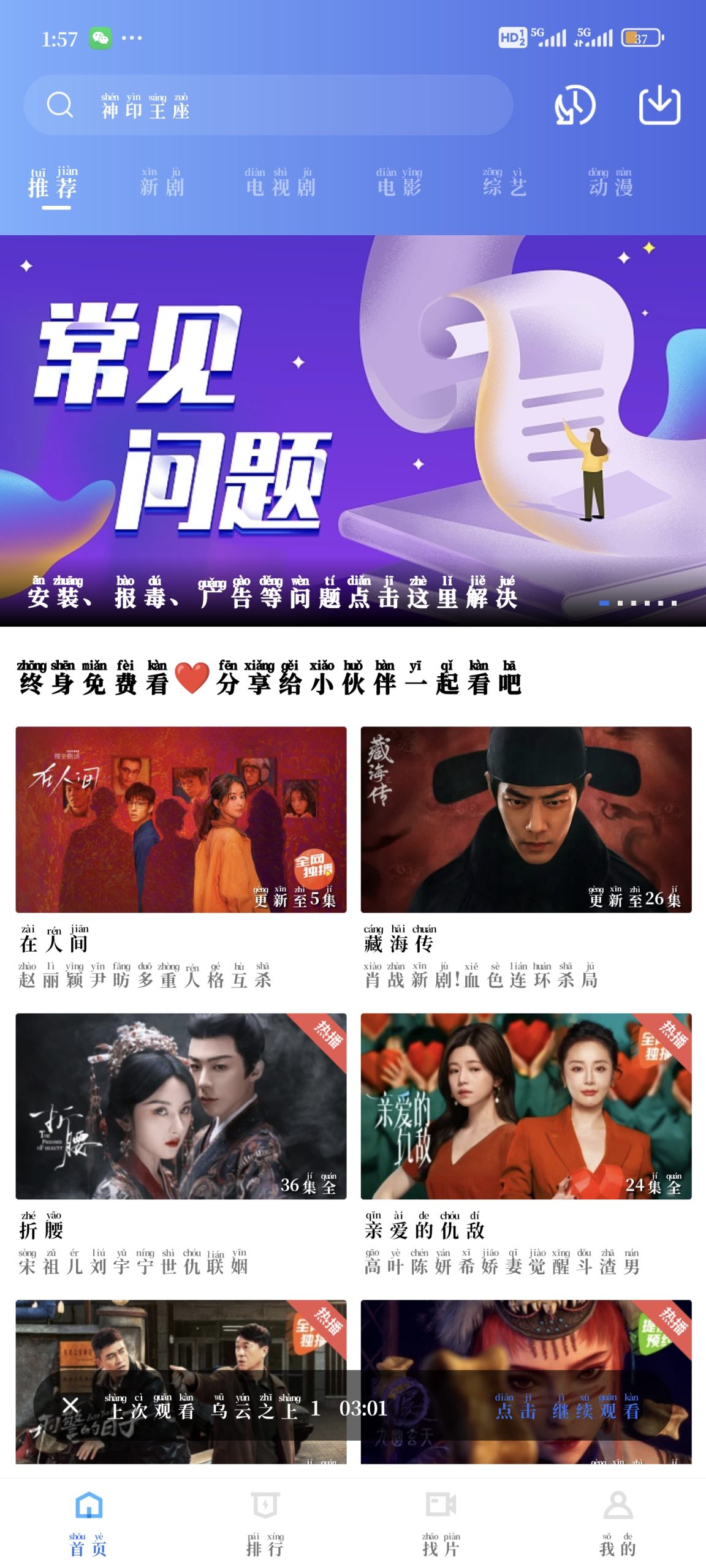Open the drama 亲爱的仇敌
Screen dimensions: 706x1568
[x=526, y=1106]
